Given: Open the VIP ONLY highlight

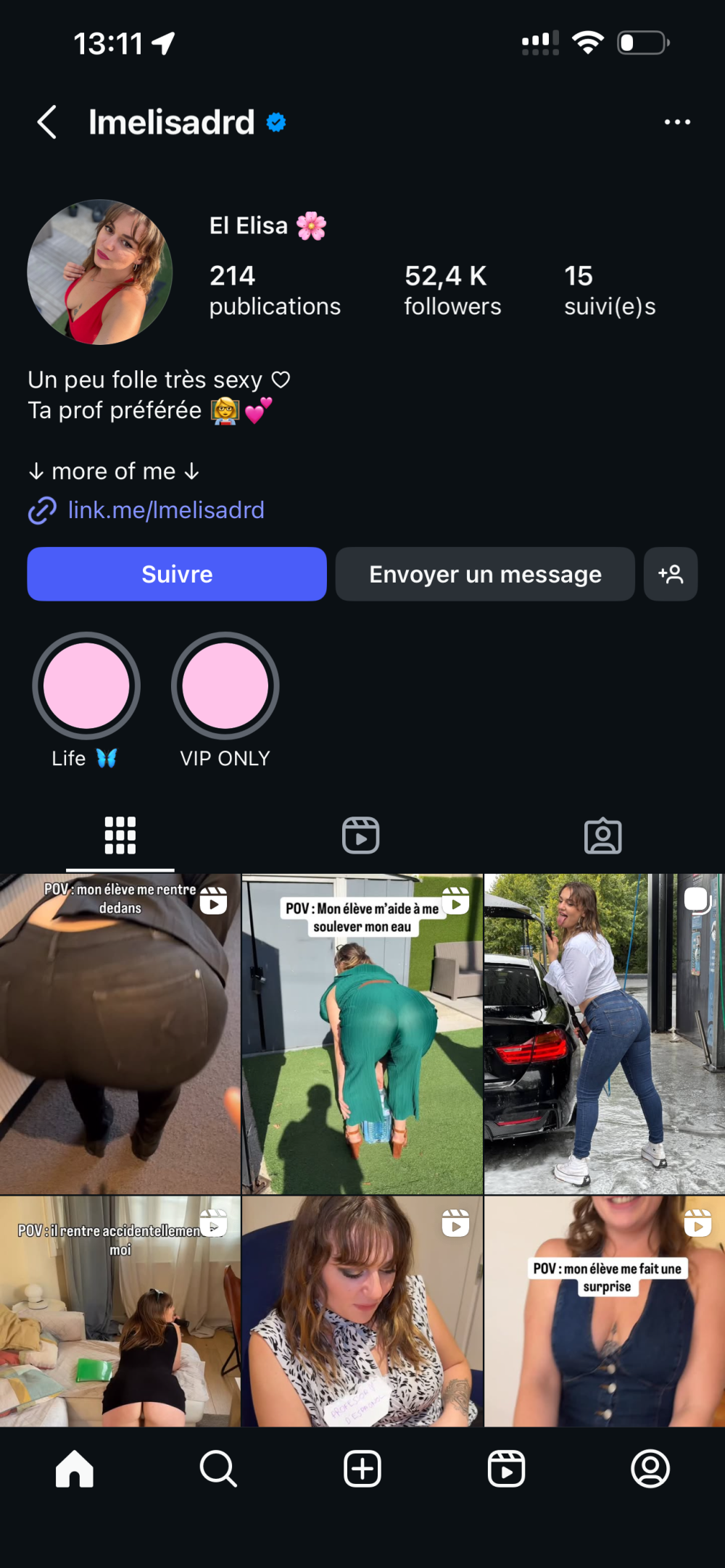Looking at the screenshot, I should pos(225,685).
